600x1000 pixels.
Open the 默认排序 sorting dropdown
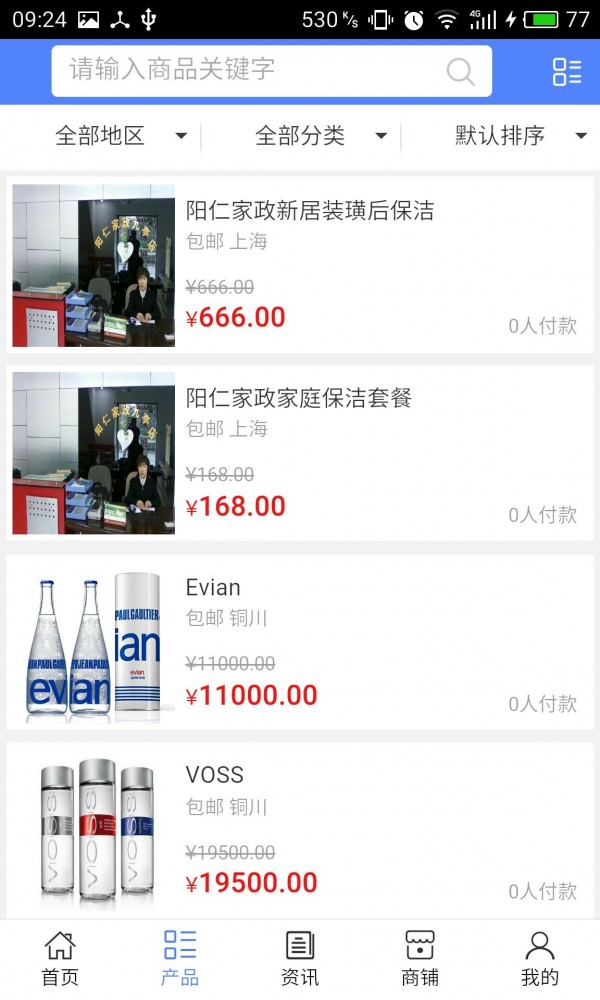click(x=520, y=136)
